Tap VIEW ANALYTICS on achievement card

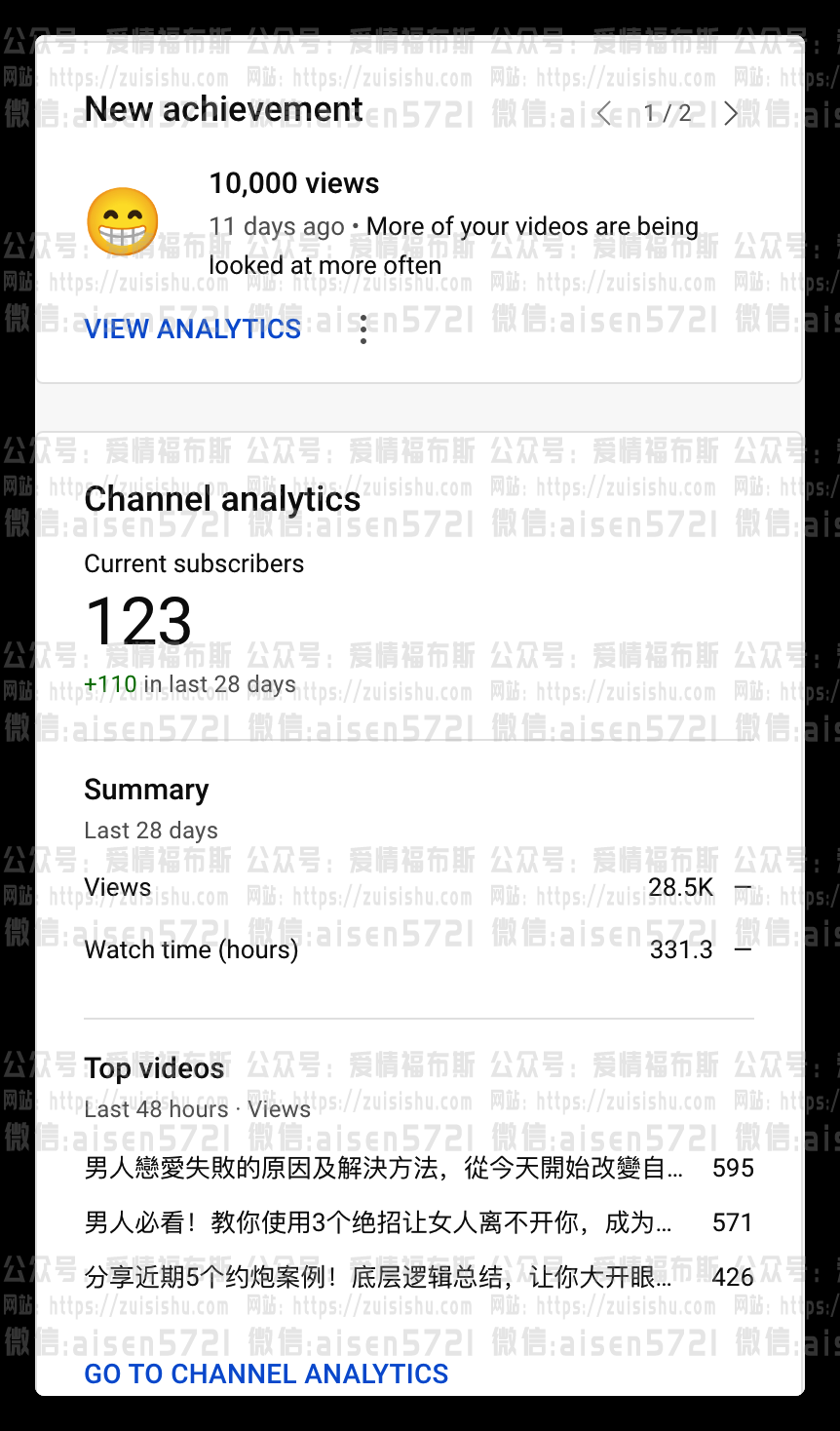pyautogui.click(x=193, y=329)
